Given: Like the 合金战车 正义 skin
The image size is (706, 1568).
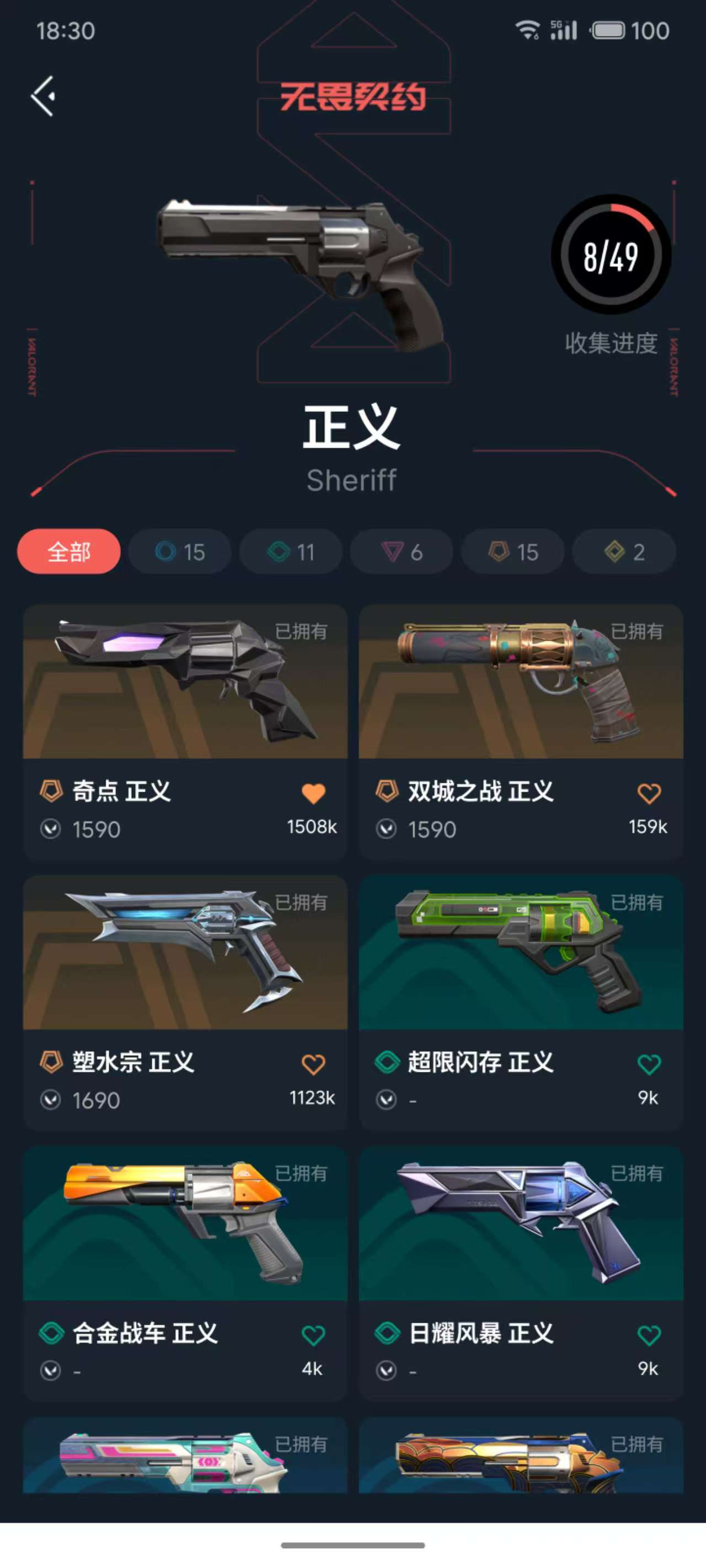Looking at the screenshot, I should click(x=313, y=1335).
